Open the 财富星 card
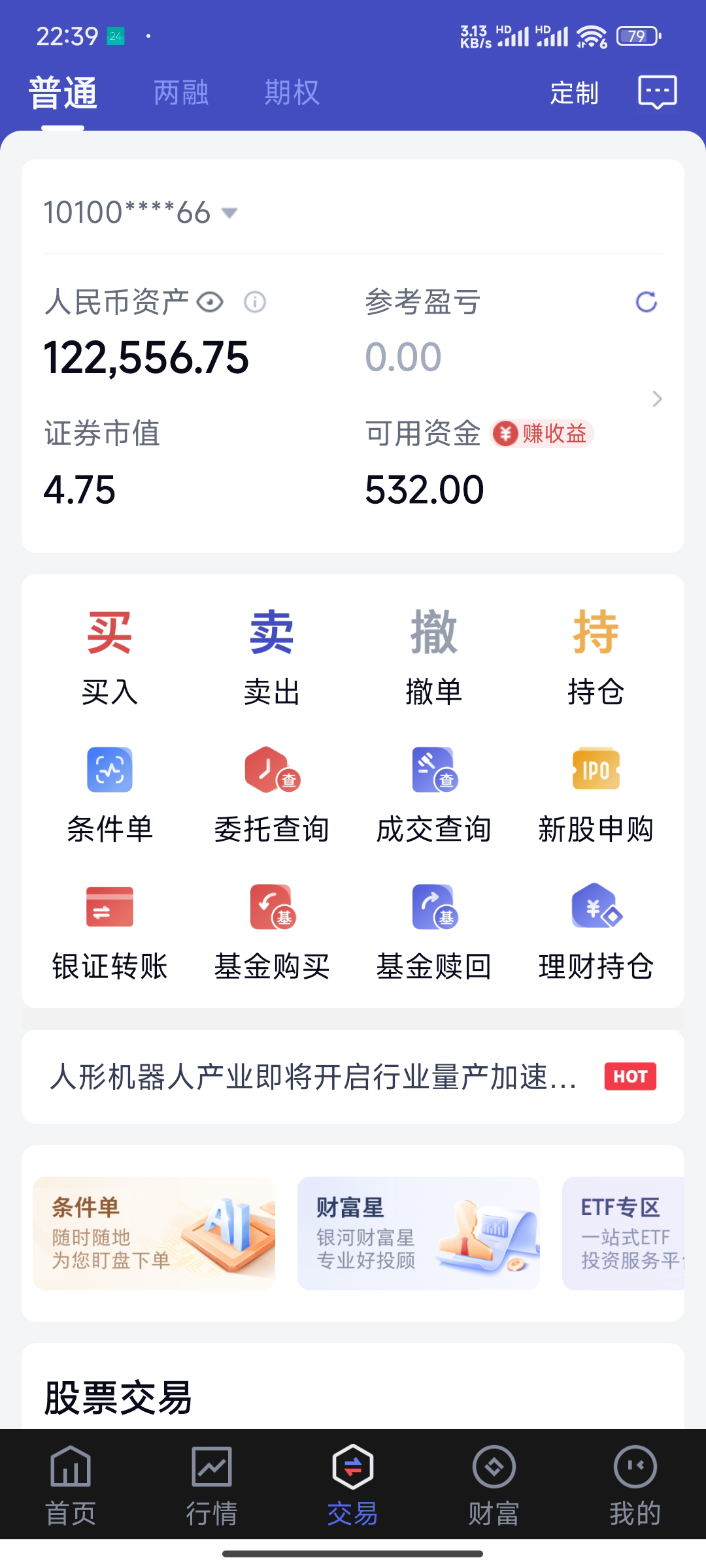The height and width of the screenshot is (1568, 706). 418,1233
